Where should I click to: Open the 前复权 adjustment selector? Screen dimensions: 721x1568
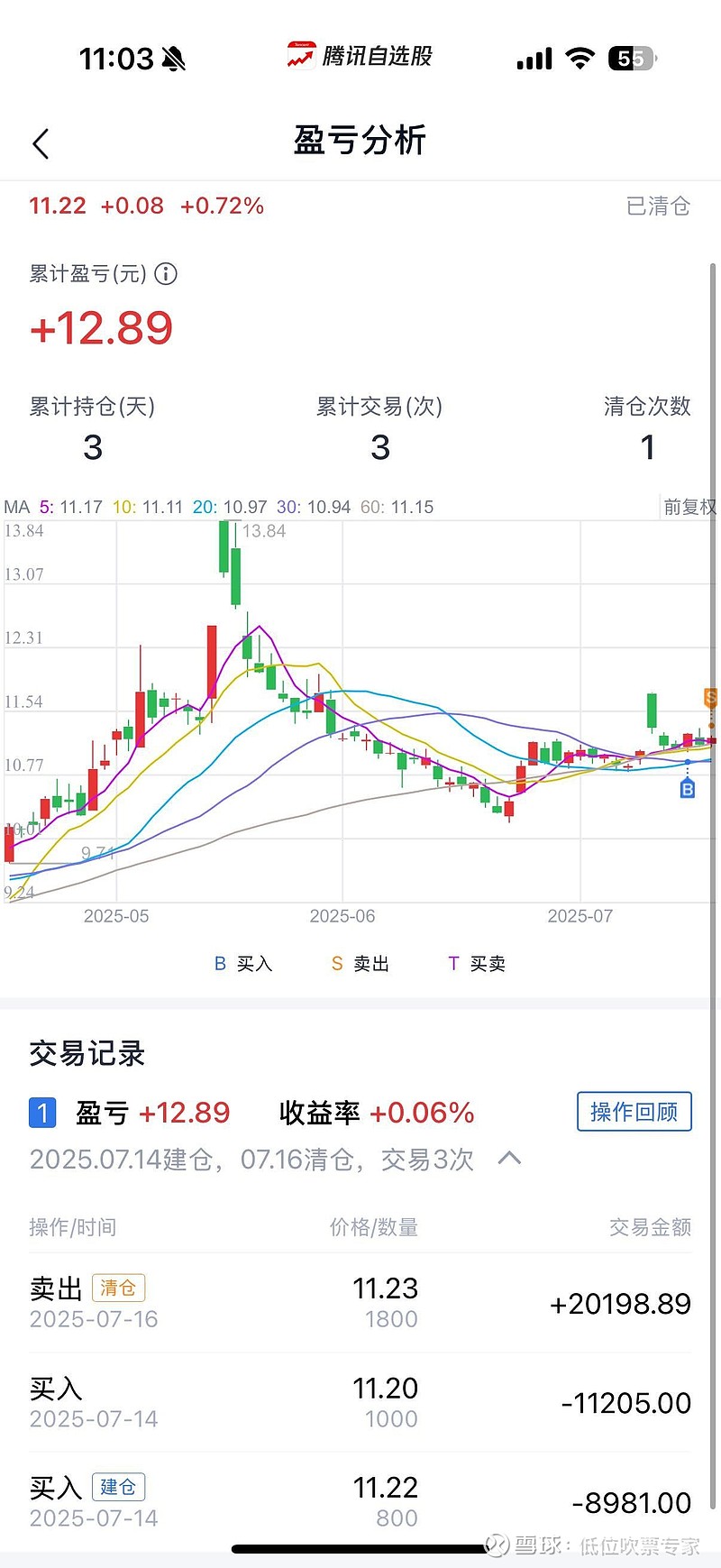click(689, 507)
